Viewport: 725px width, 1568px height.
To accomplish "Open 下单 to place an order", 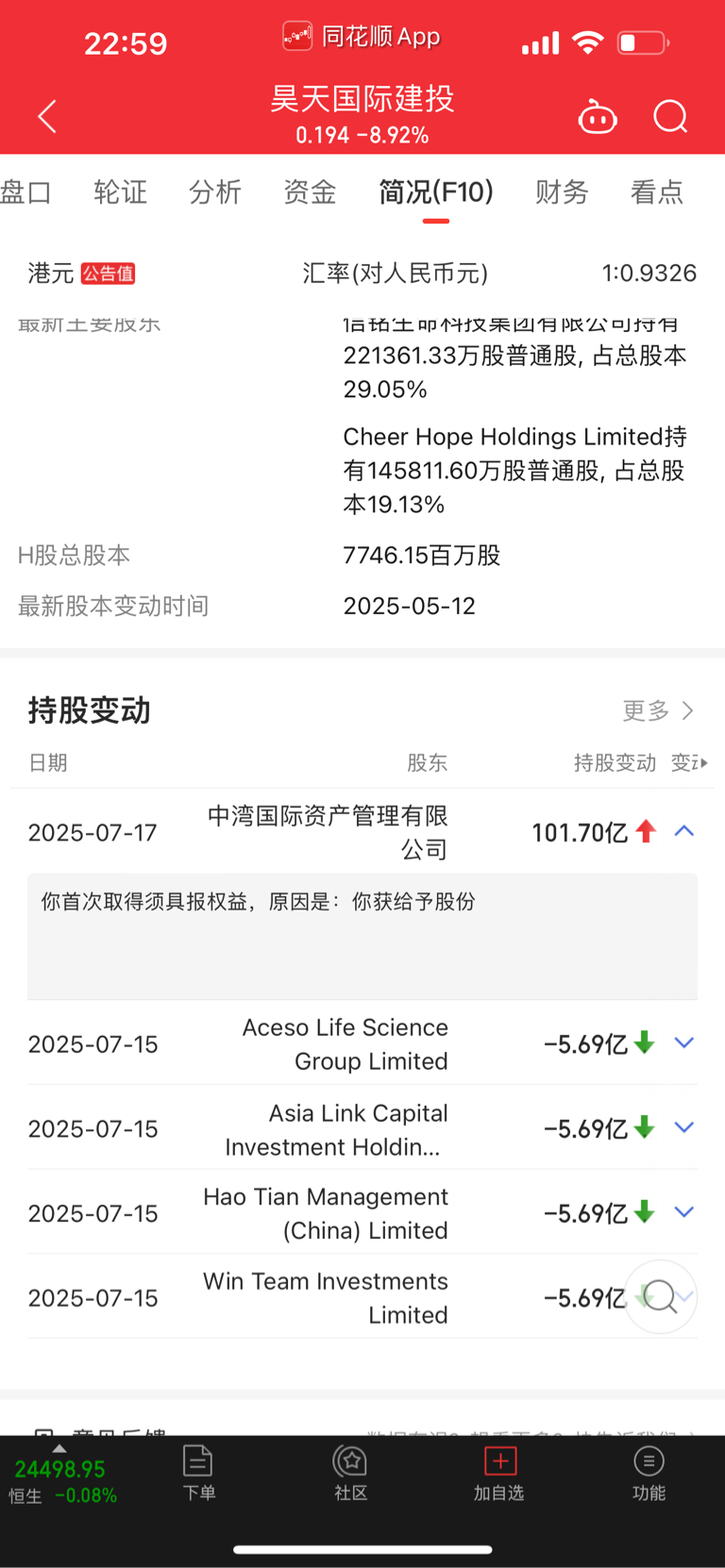I will (x=198, y=1473).
